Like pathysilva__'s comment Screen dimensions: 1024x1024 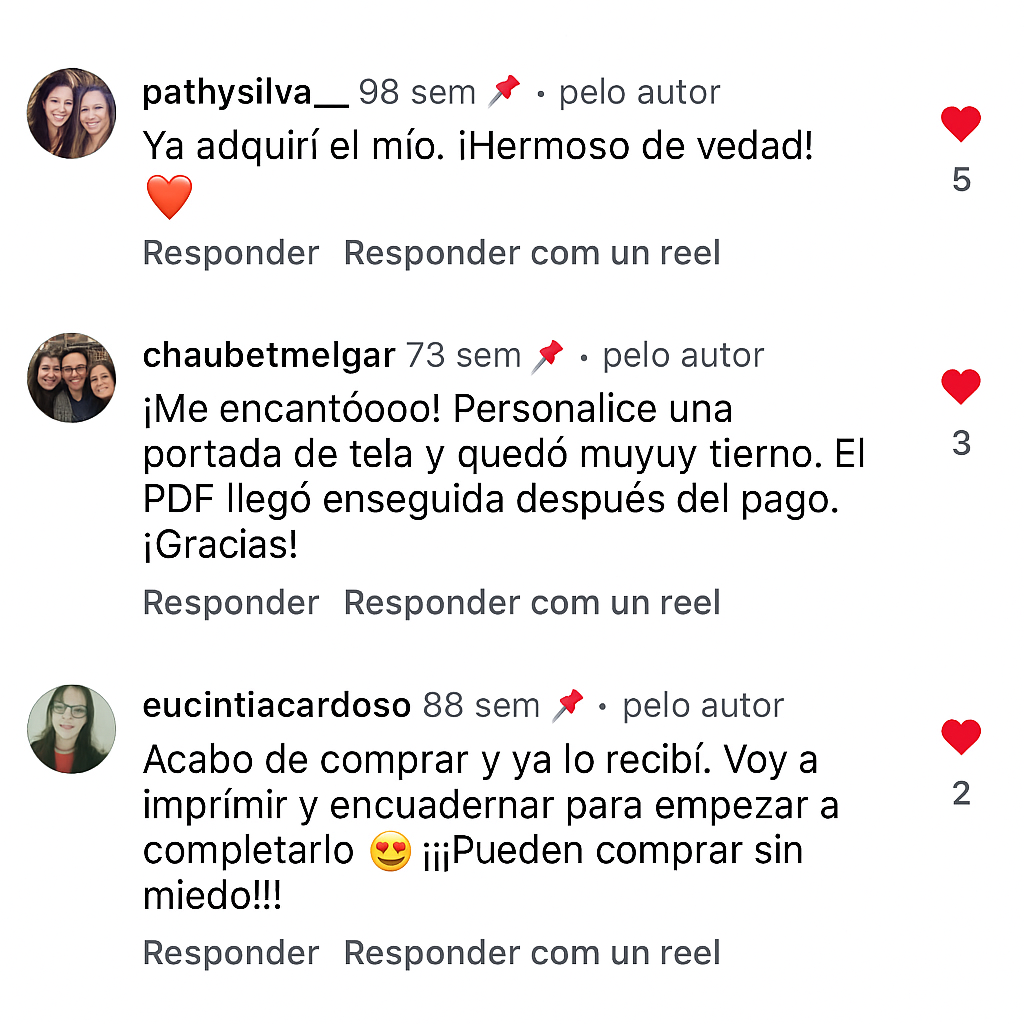(x=961, y=124)
